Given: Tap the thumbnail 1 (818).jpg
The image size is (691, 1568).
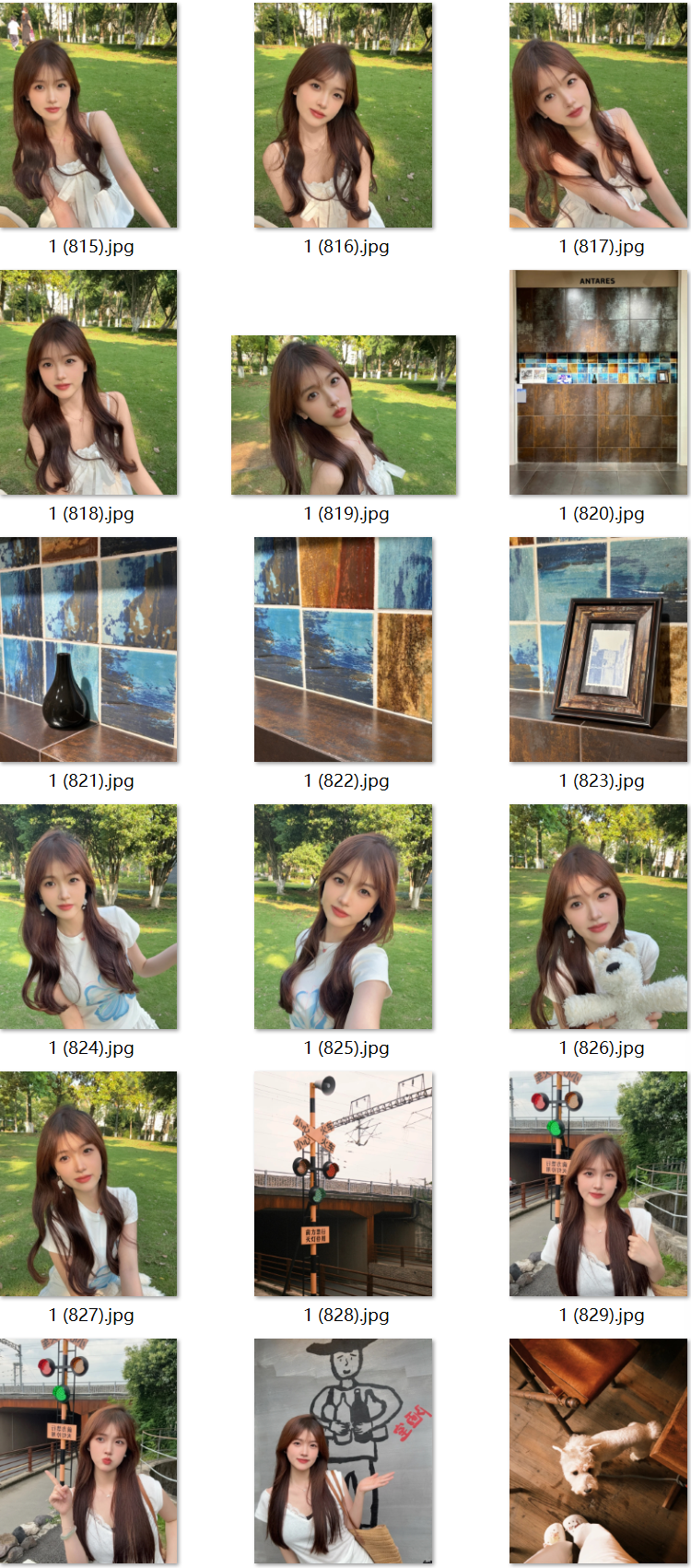Looking at the screenshot, I should click(88, 382).
